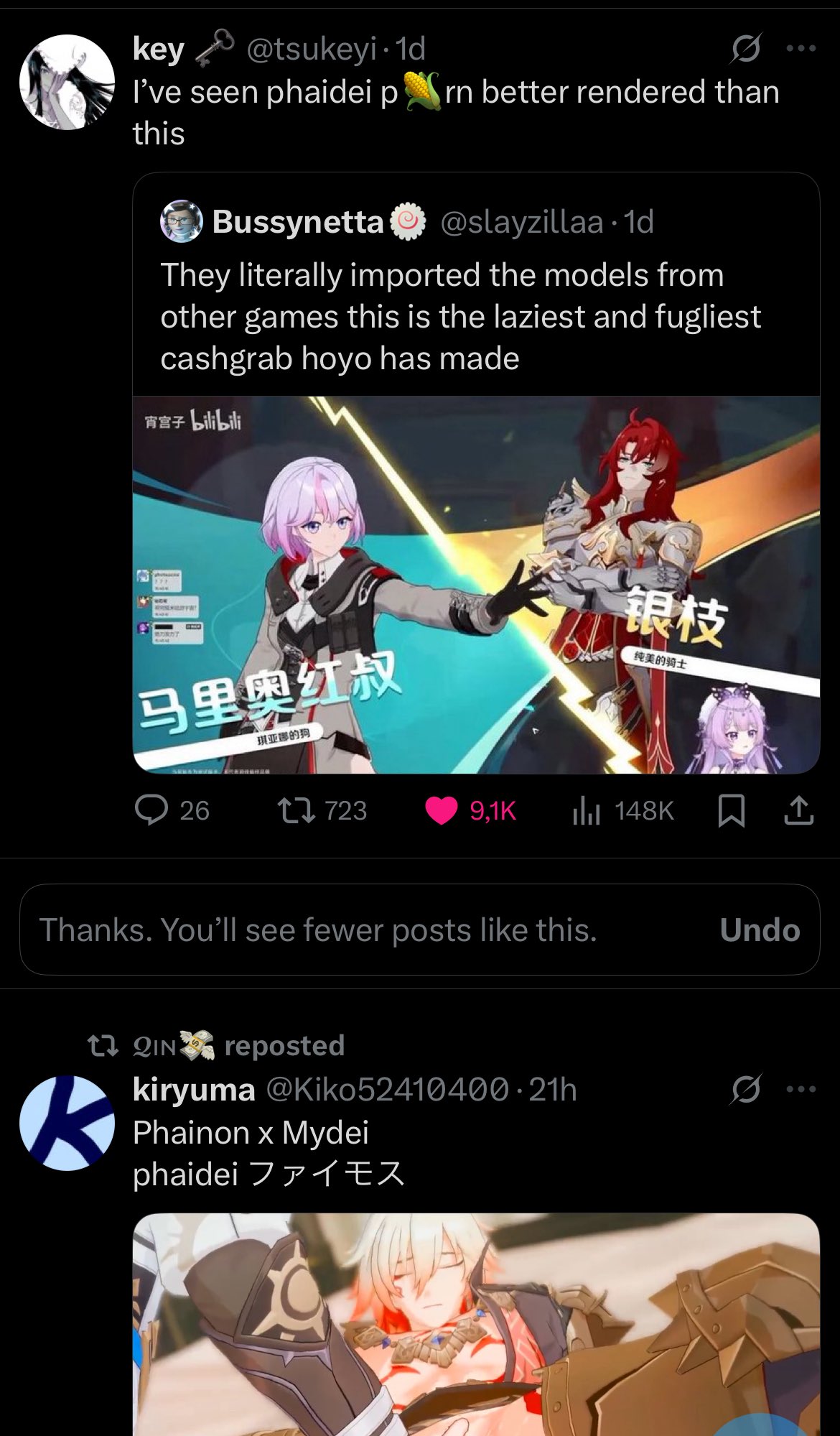Image resolution: width=840 pixels, height=1436 pixels.
Task: Reply to key's post
Action: click(172, 810)
